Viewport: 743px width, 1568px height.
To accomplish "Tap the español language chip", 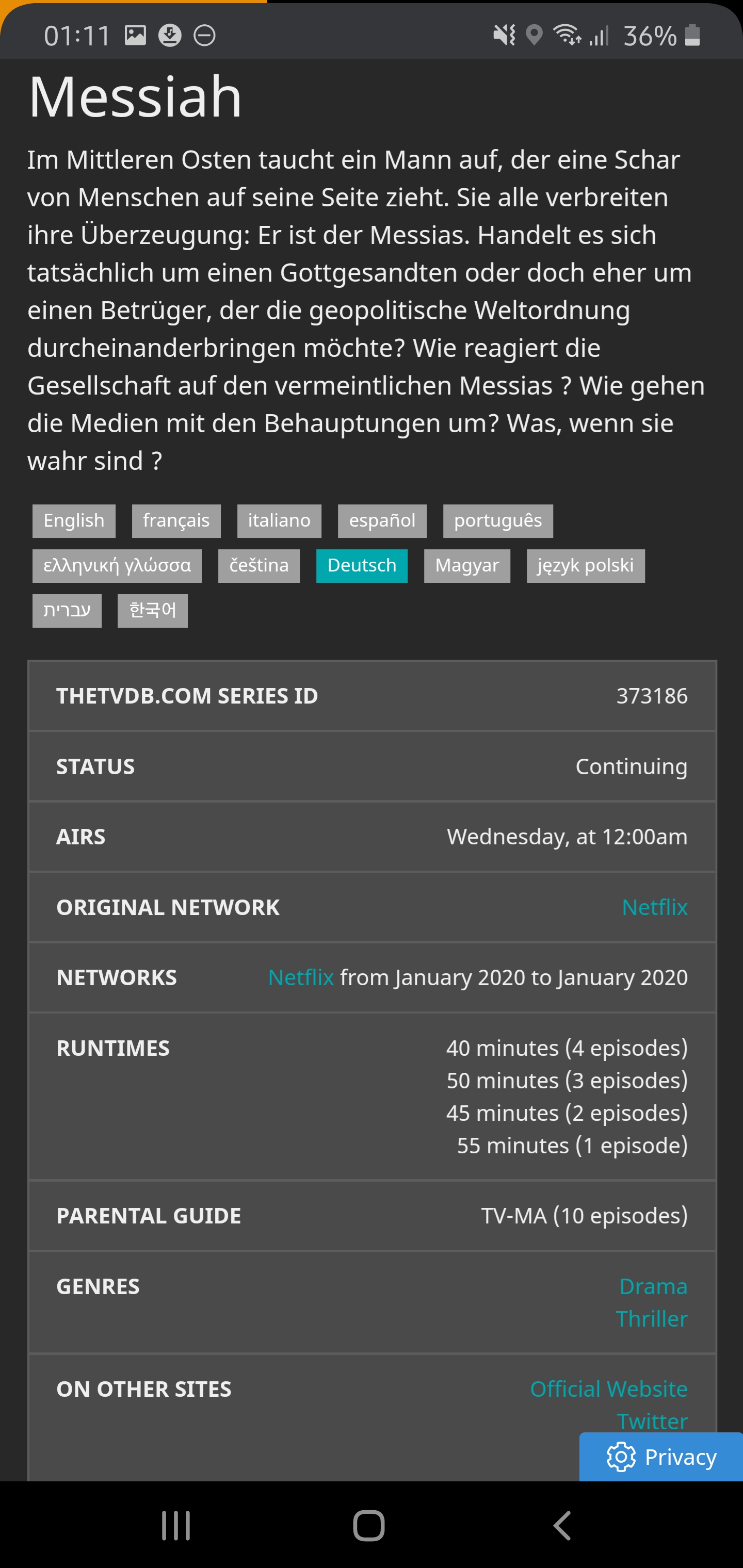I will tap(382, 521).
